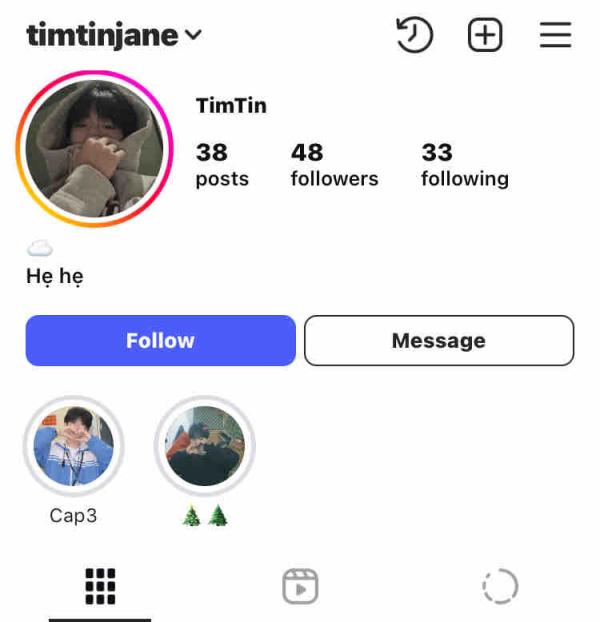The image size is (600, 622).
Task: View the 33 following list
Action: 464,165
